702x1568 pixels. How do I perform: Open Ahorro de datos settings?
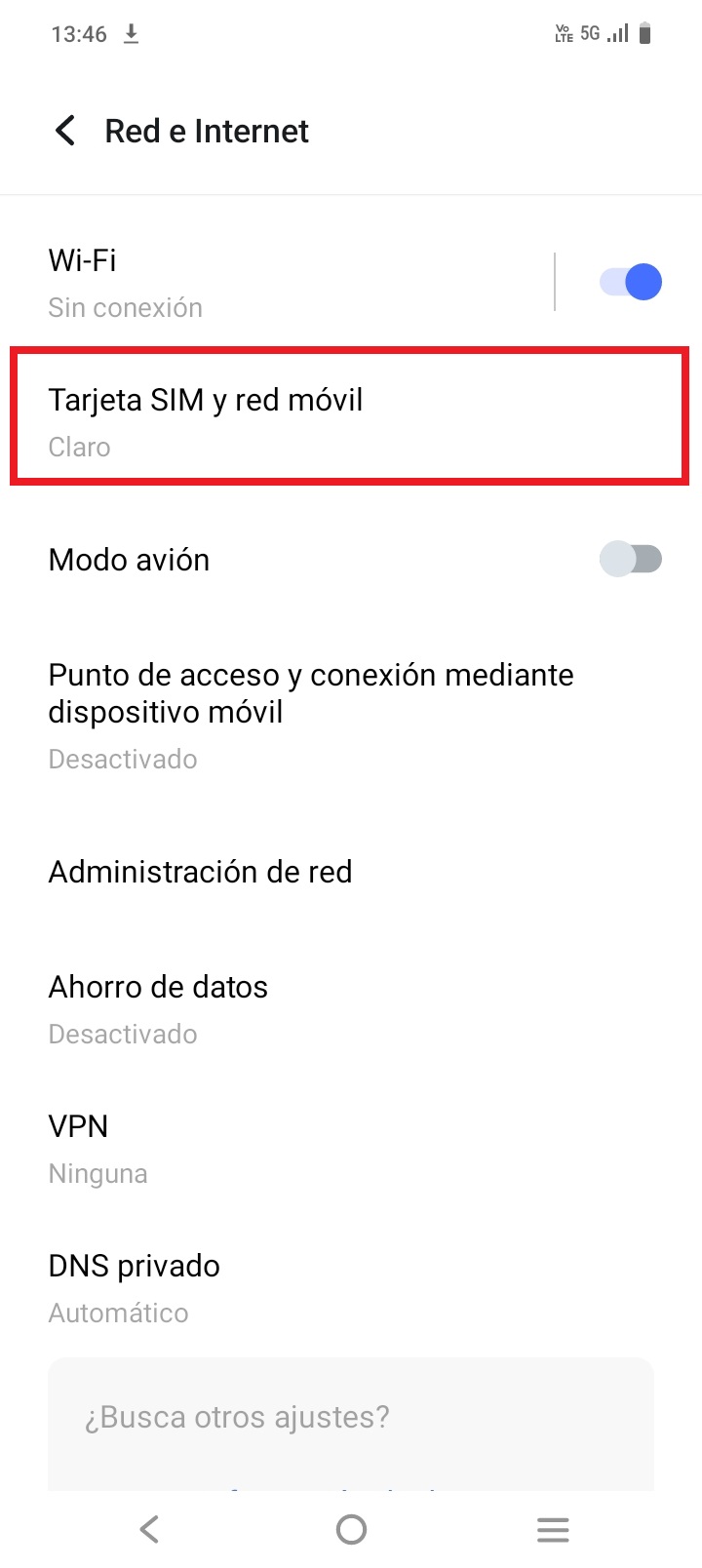coord(351,1009)
